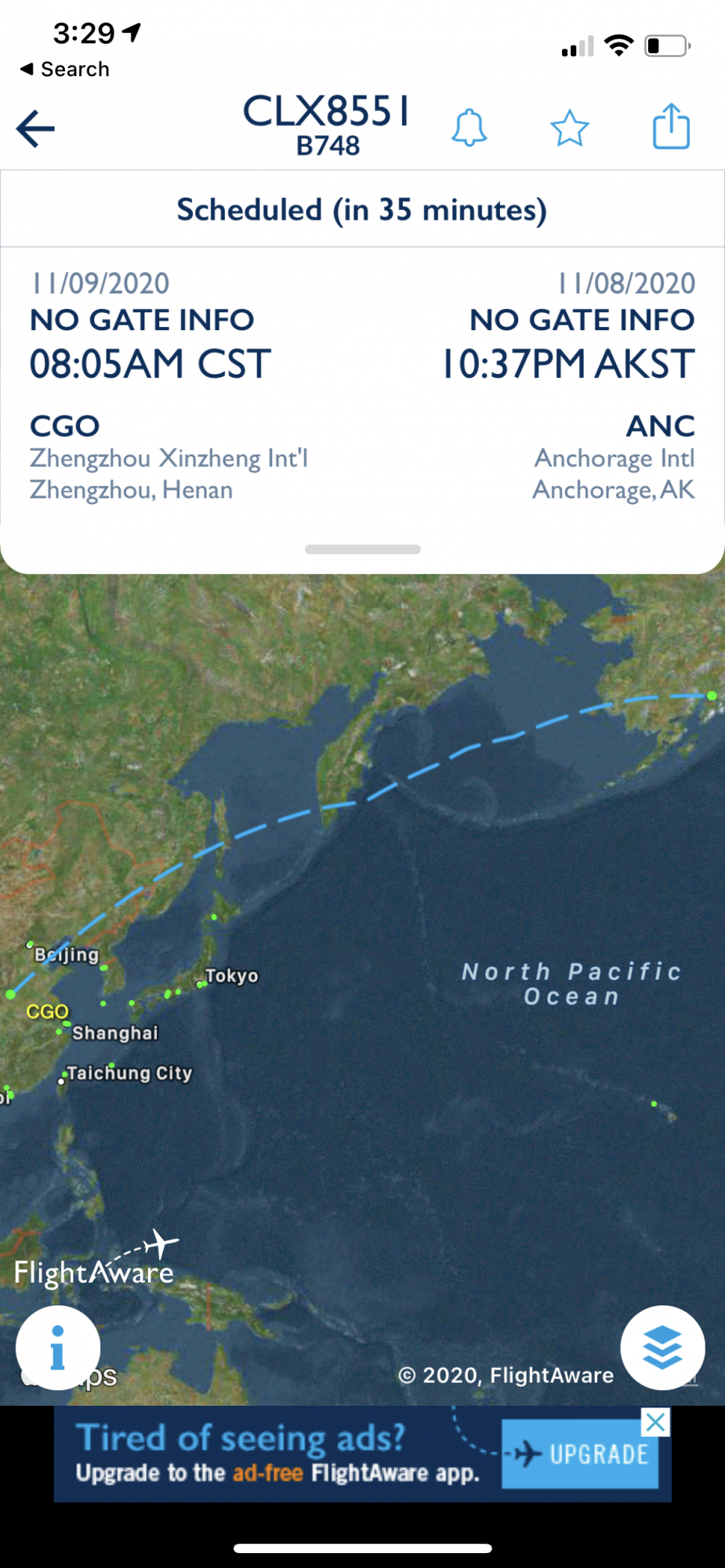The image size is (725, 1568).
Task: Tap Upgrade in the ad banner
Action: coord(580,1454)
